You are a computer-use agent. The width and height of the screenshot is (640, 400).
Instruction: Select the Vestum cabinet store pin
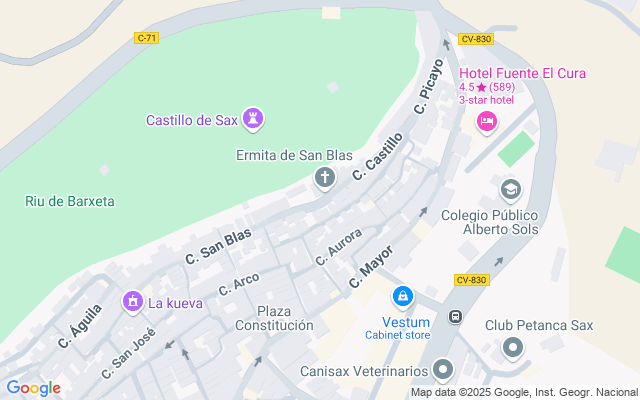(402, 297)
